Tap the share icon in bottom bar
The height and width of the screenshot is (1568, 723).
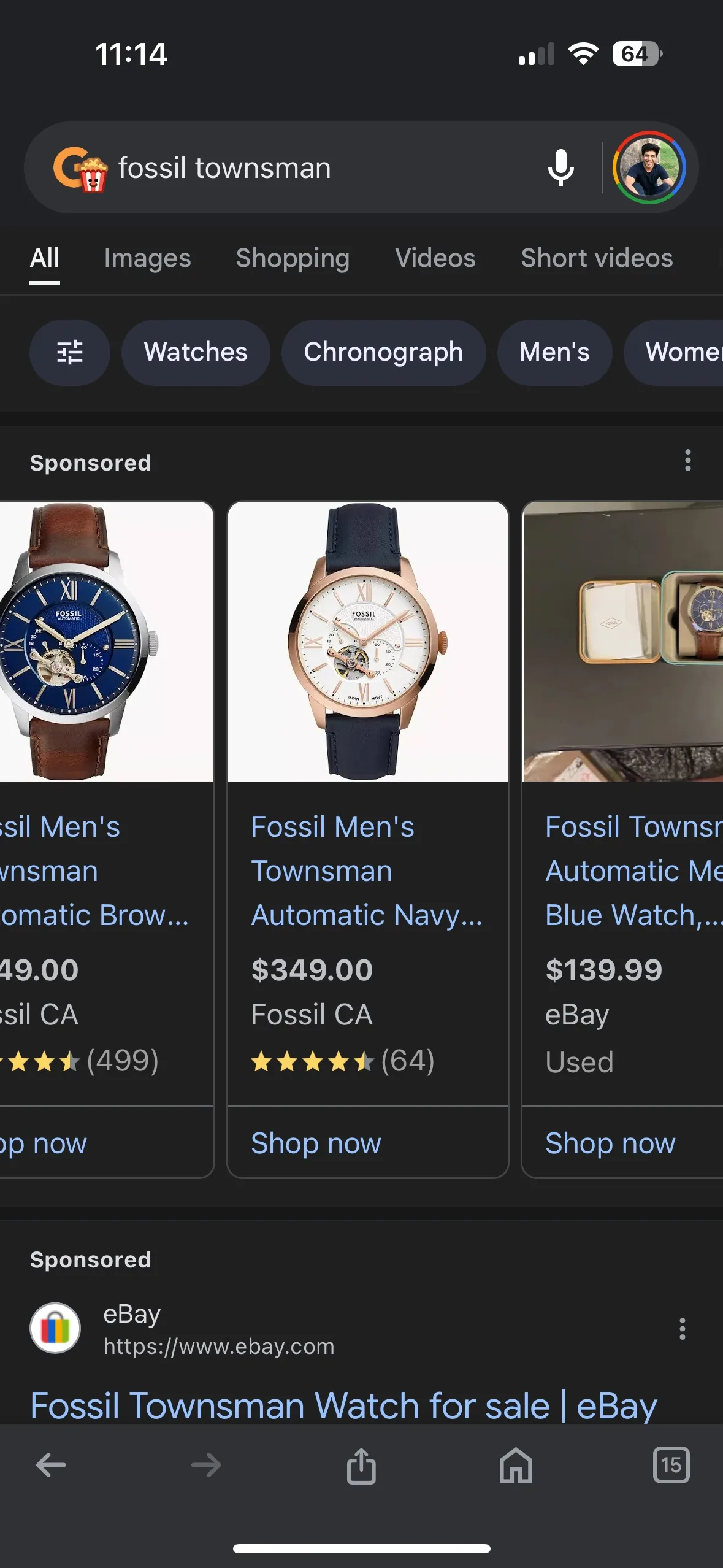click(361, 1466)
